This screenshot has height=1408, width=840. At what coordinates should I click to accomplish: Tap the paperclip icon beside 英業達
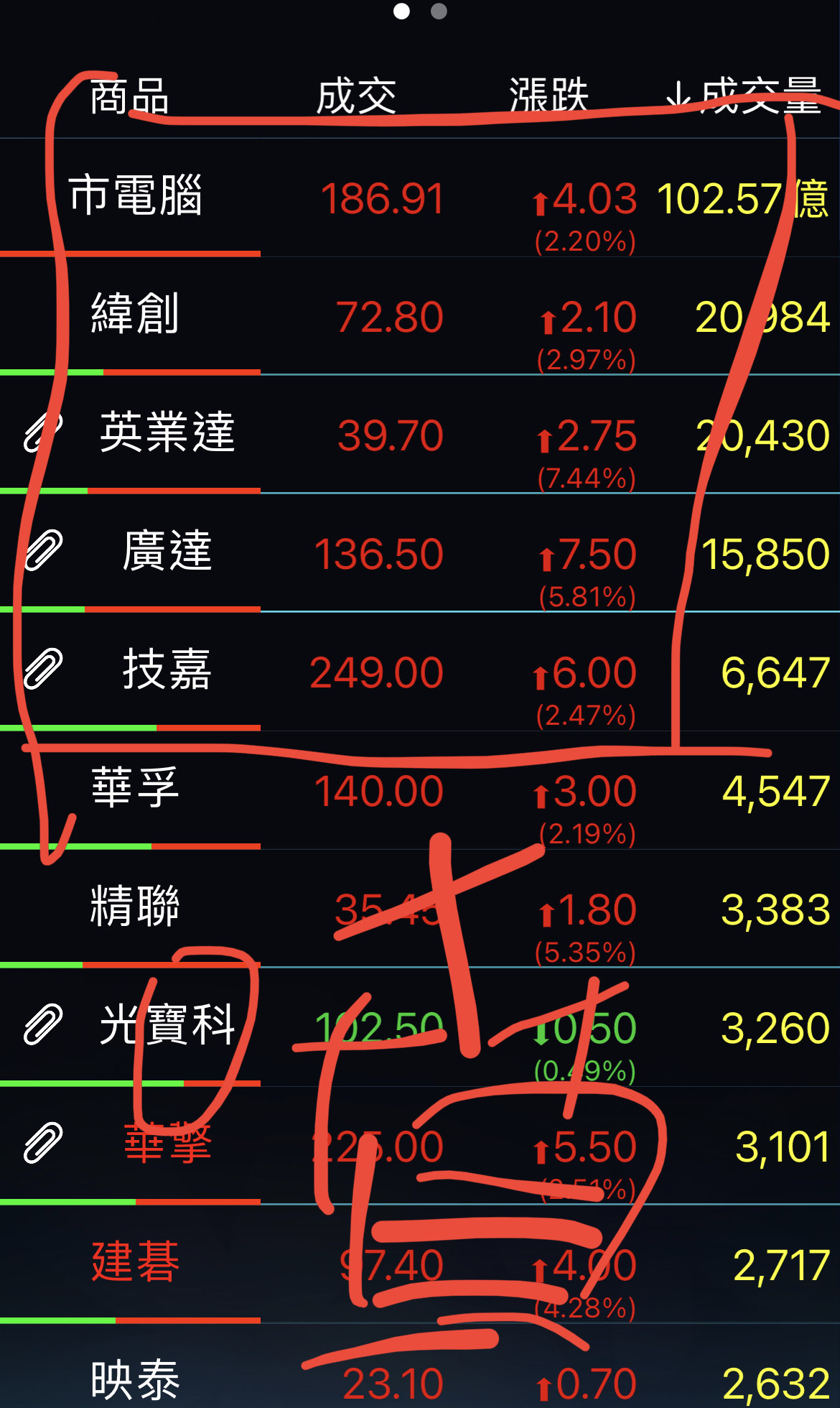pos(43,432)
